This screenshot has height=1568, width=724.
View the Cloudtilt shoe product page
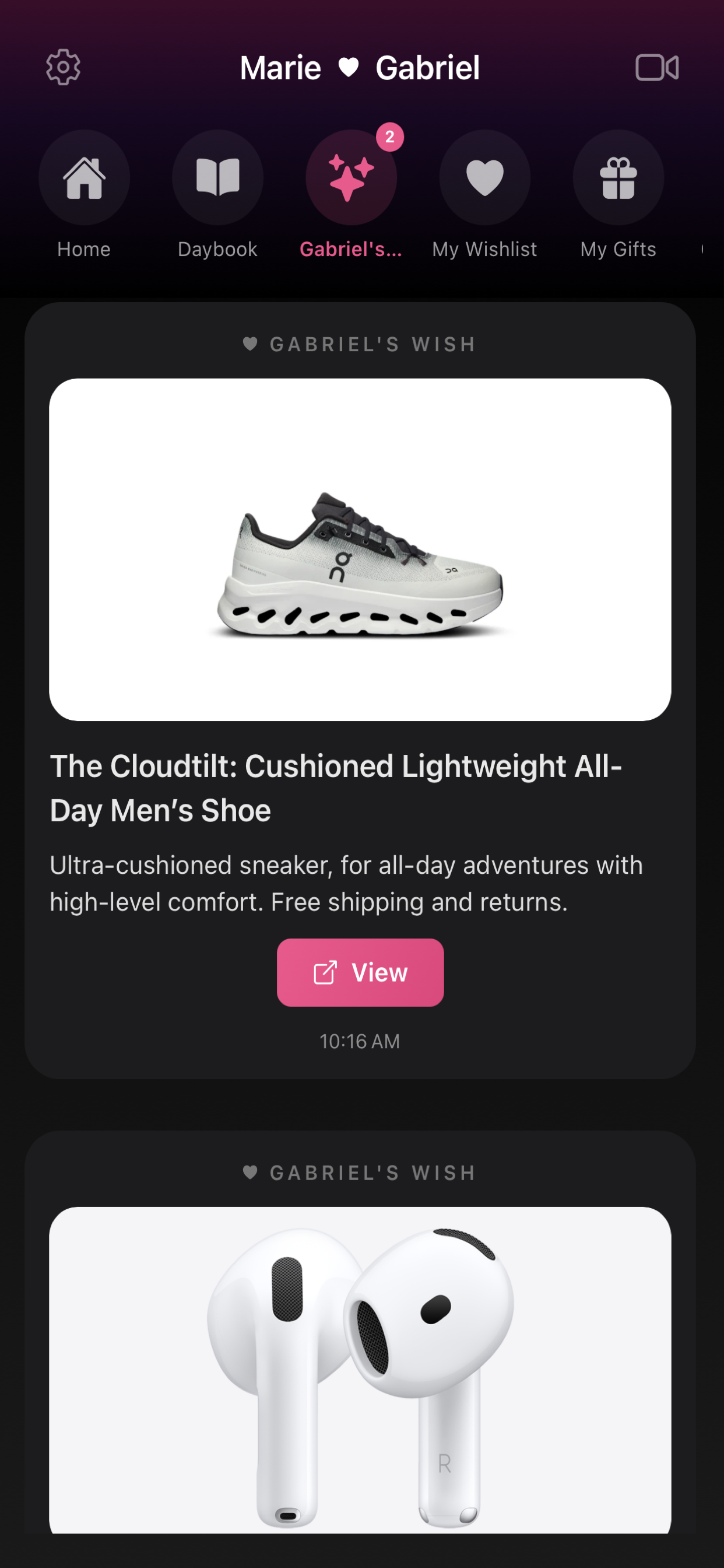tap(360, 972)
